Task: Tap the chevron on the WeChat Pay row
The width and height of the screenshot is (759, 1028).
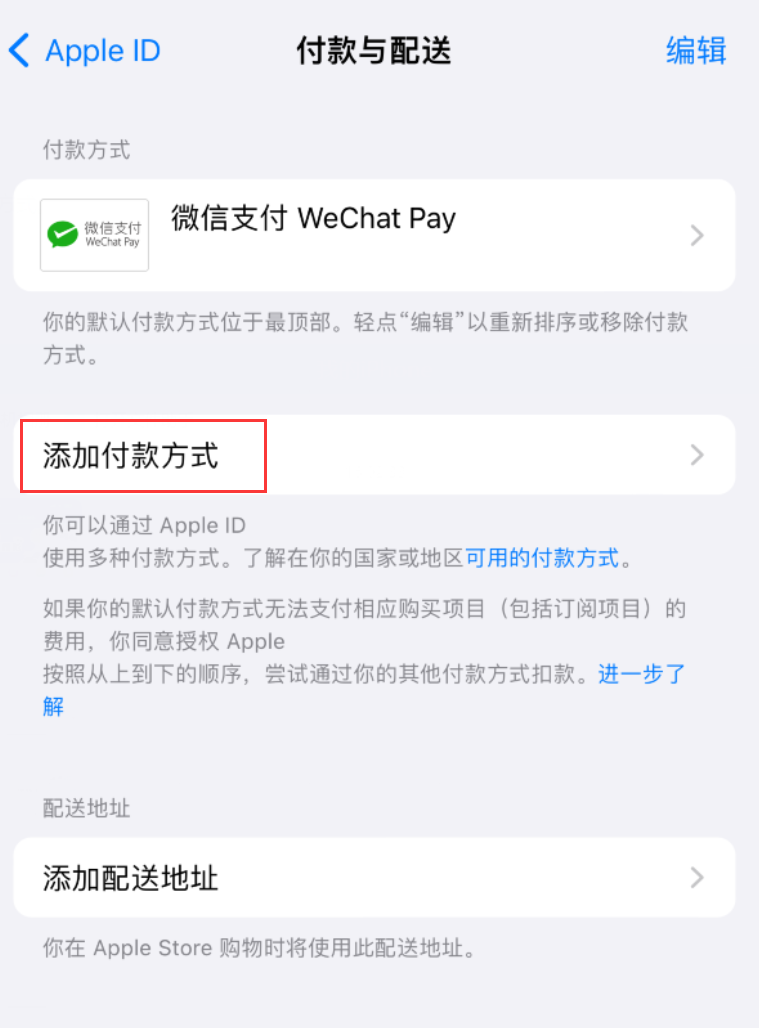Action: (x=697, y=235)
